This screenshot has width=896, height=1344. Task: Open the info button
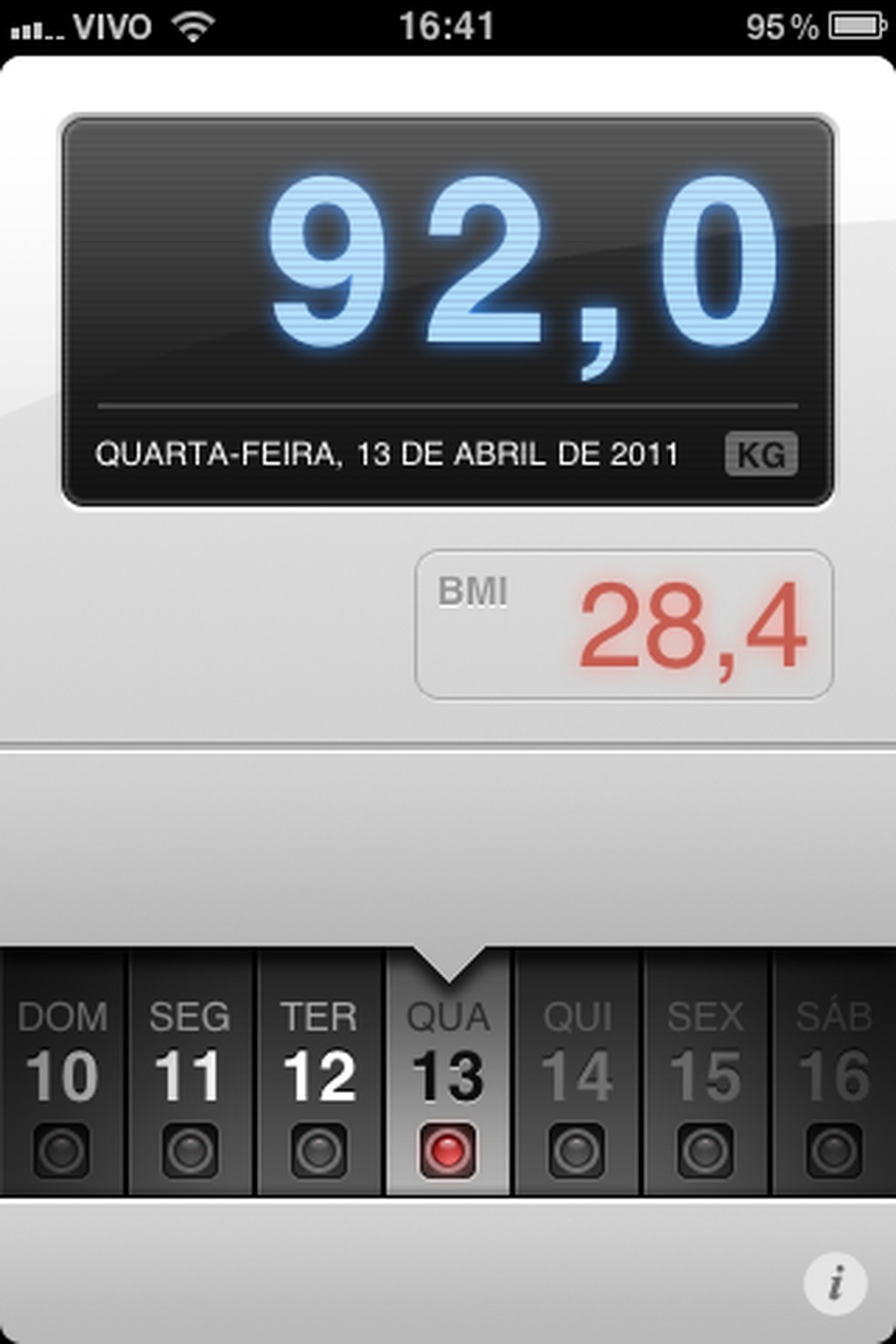point(835,1284)
